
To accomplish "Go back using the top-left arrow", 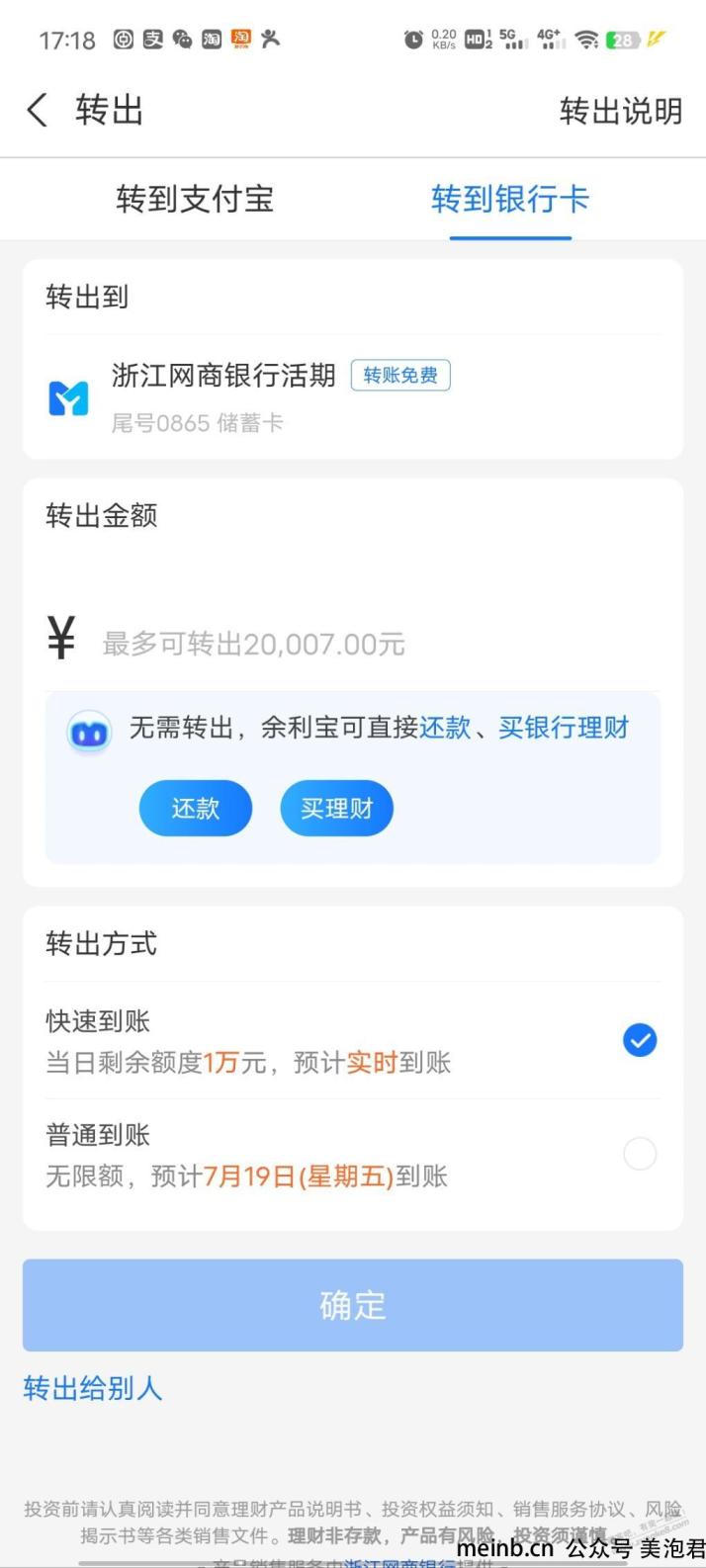I will (x=38, y=110).
